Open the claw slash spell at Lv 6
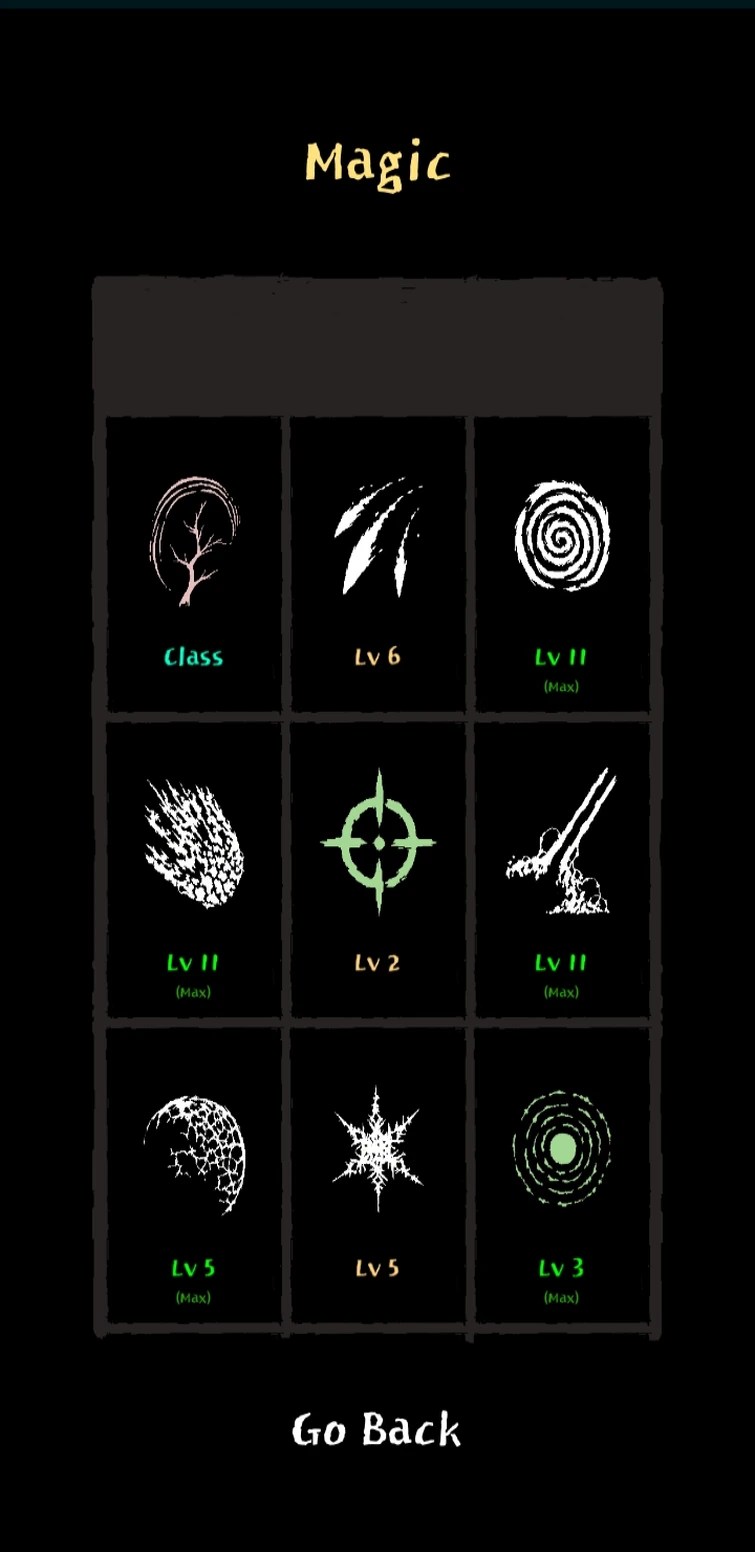 tap(378, 564)
